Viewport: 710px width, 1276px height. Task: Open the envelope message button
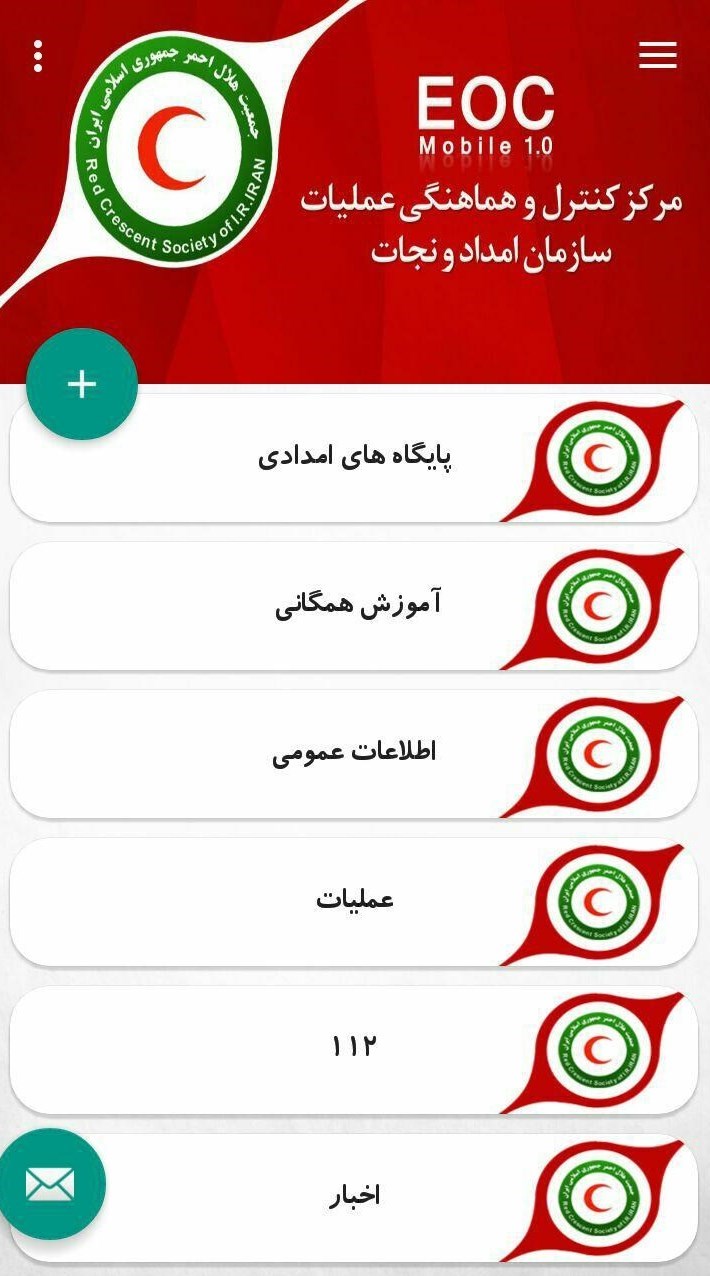click(x=50, y=1184)
